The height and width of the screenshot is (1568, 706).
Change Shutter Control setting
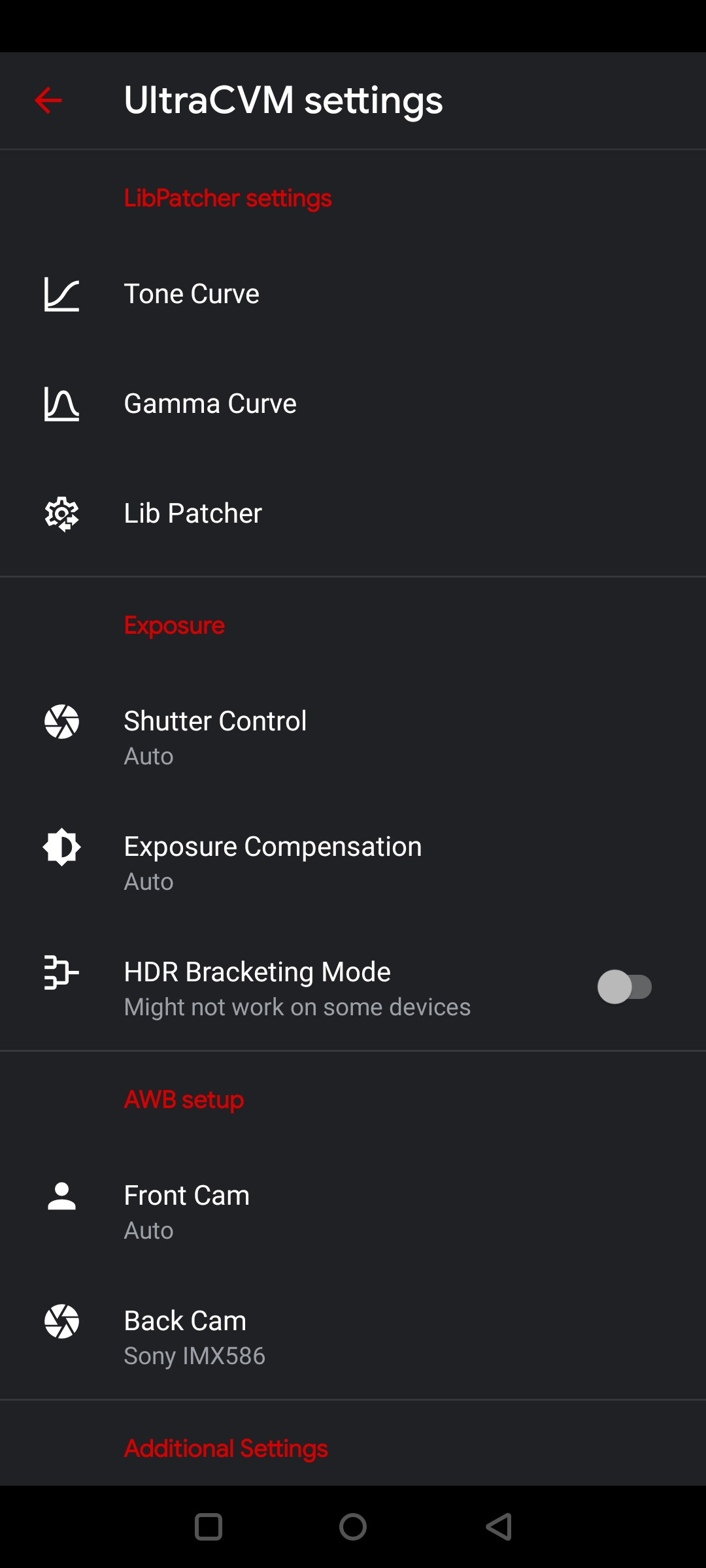coord(353,737)
